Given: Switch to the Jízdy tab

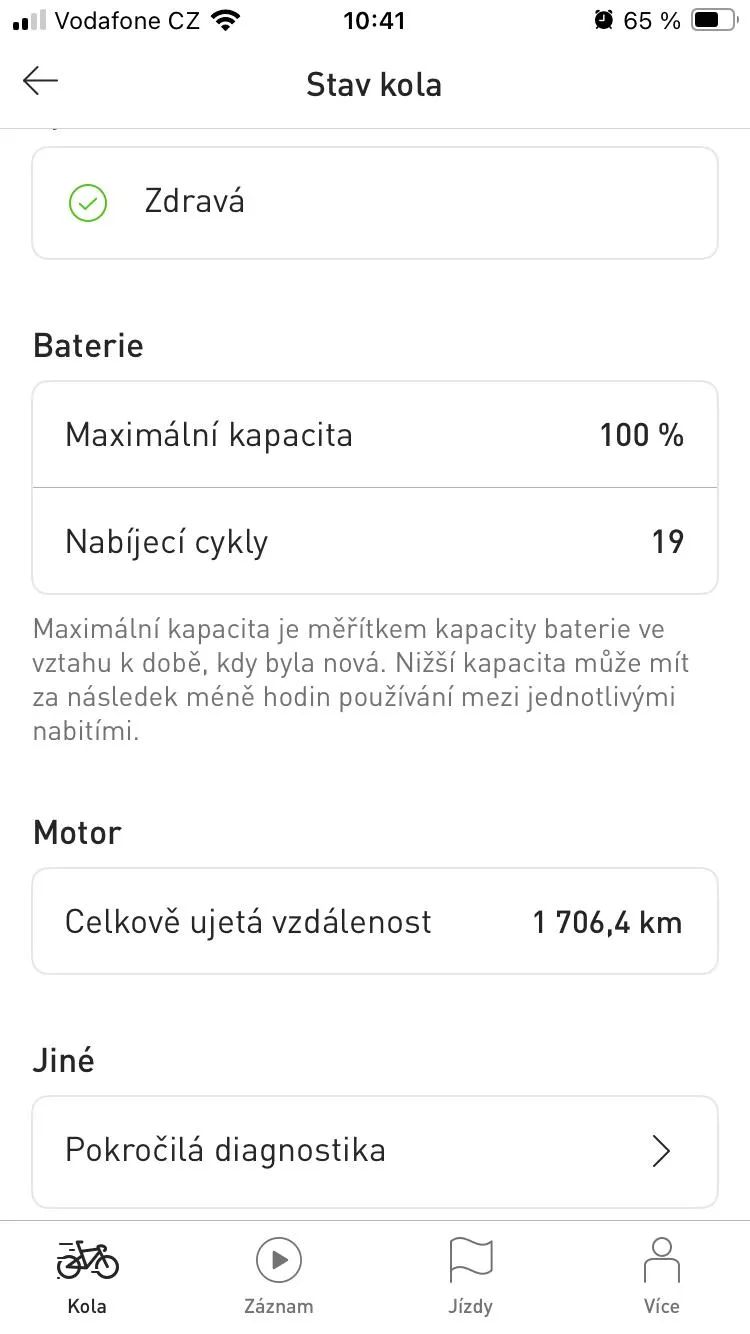Looking at the screenshot, I should (x=470, y=1275).
